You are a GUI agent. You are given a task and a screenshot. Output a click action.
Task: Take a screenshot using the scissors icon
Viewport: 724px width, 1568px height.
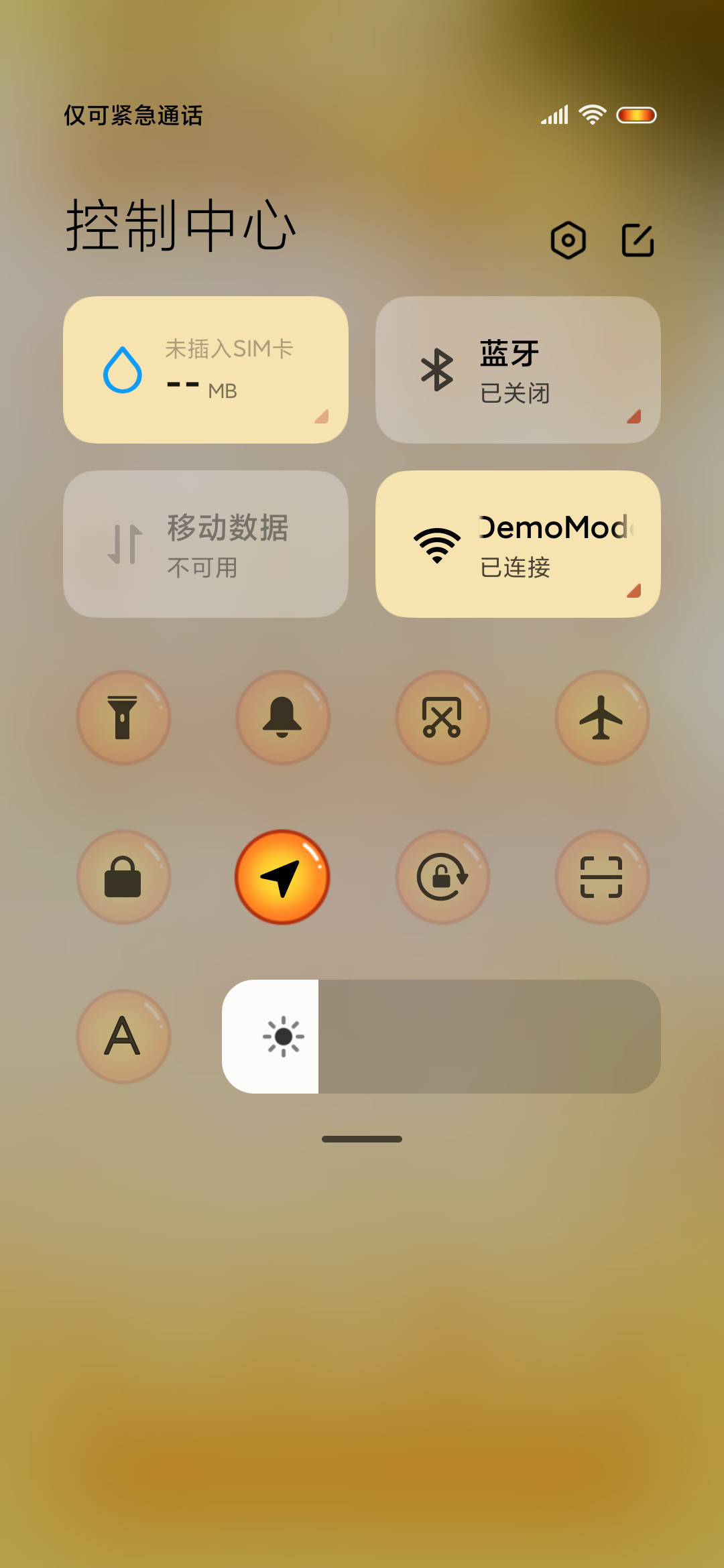point(442,718)
